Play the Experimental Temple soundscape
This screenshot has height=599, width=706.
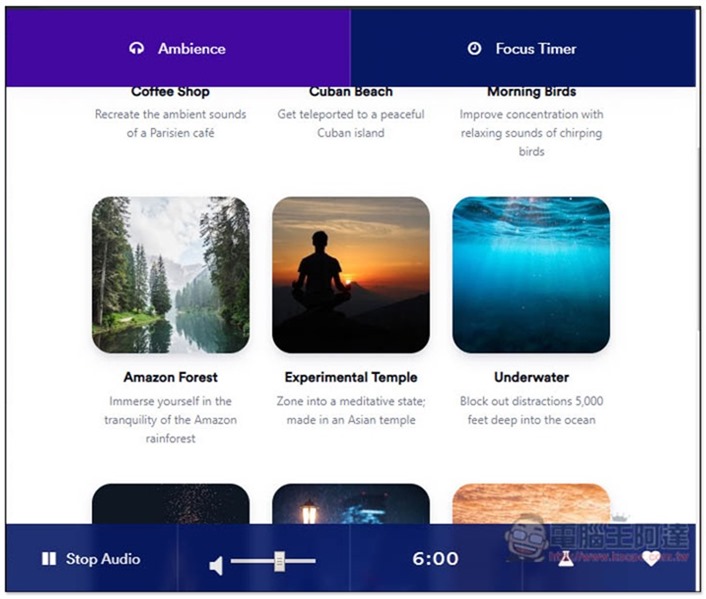350,275
